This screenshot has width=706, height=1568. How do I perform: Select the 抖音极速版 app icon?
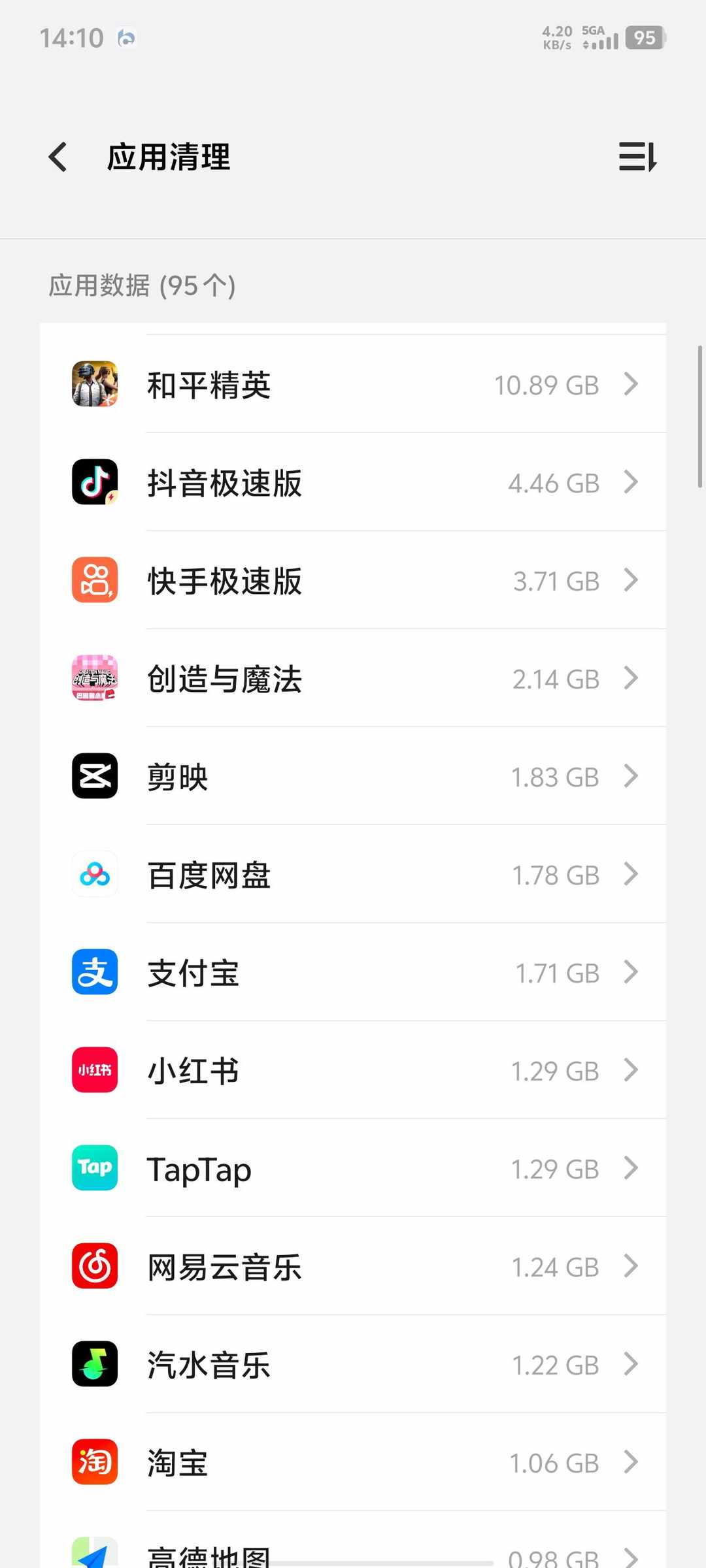point(94,482)
